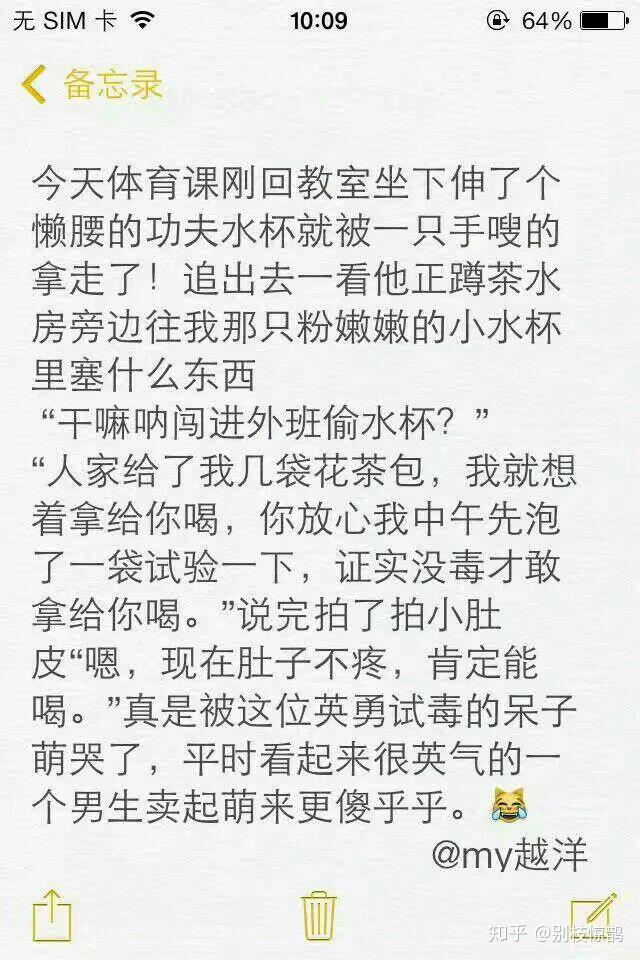This screenshot has height=960, width=640.
Task: Tap the note text to edit
Action: (x=305, y=500)
